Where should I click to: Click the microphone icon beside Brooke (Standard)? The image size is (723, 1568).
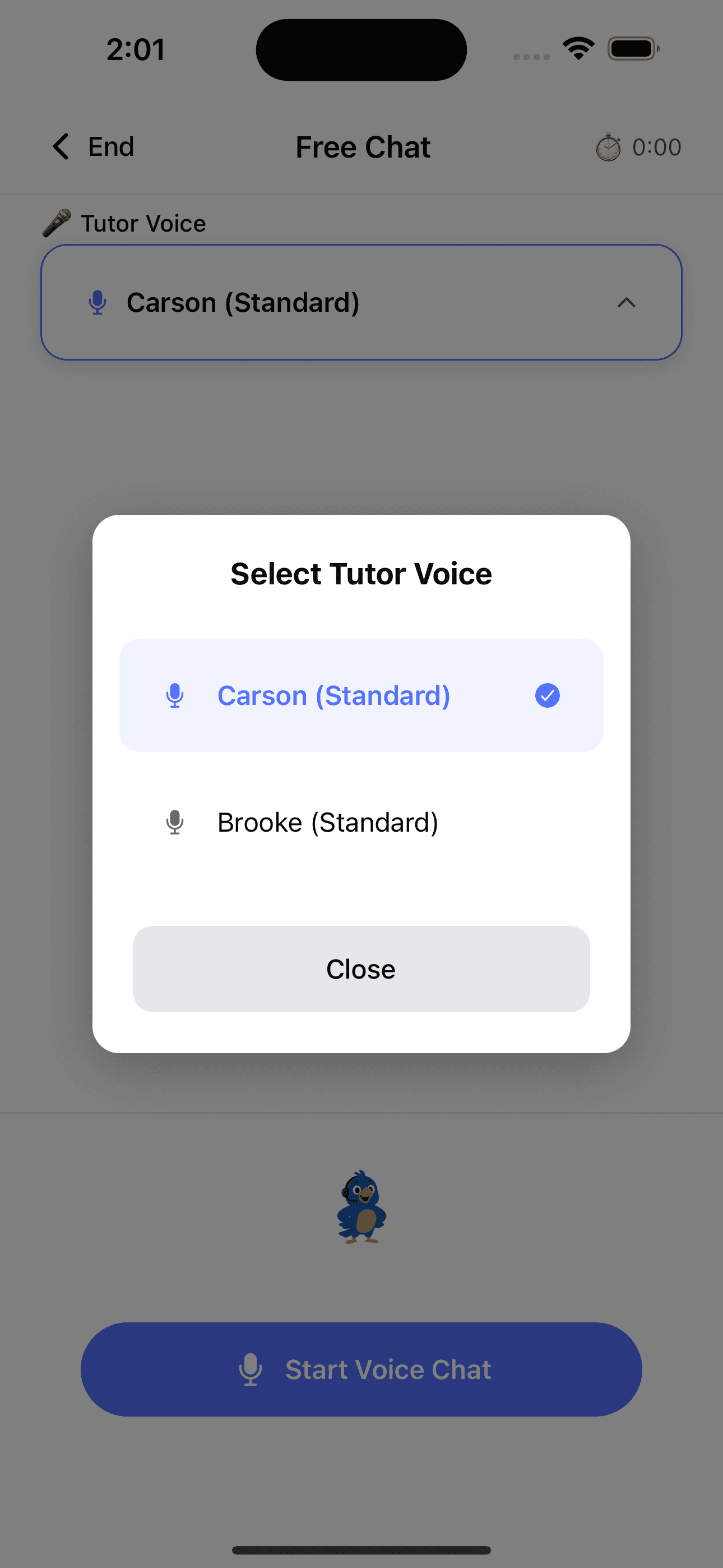175,822
